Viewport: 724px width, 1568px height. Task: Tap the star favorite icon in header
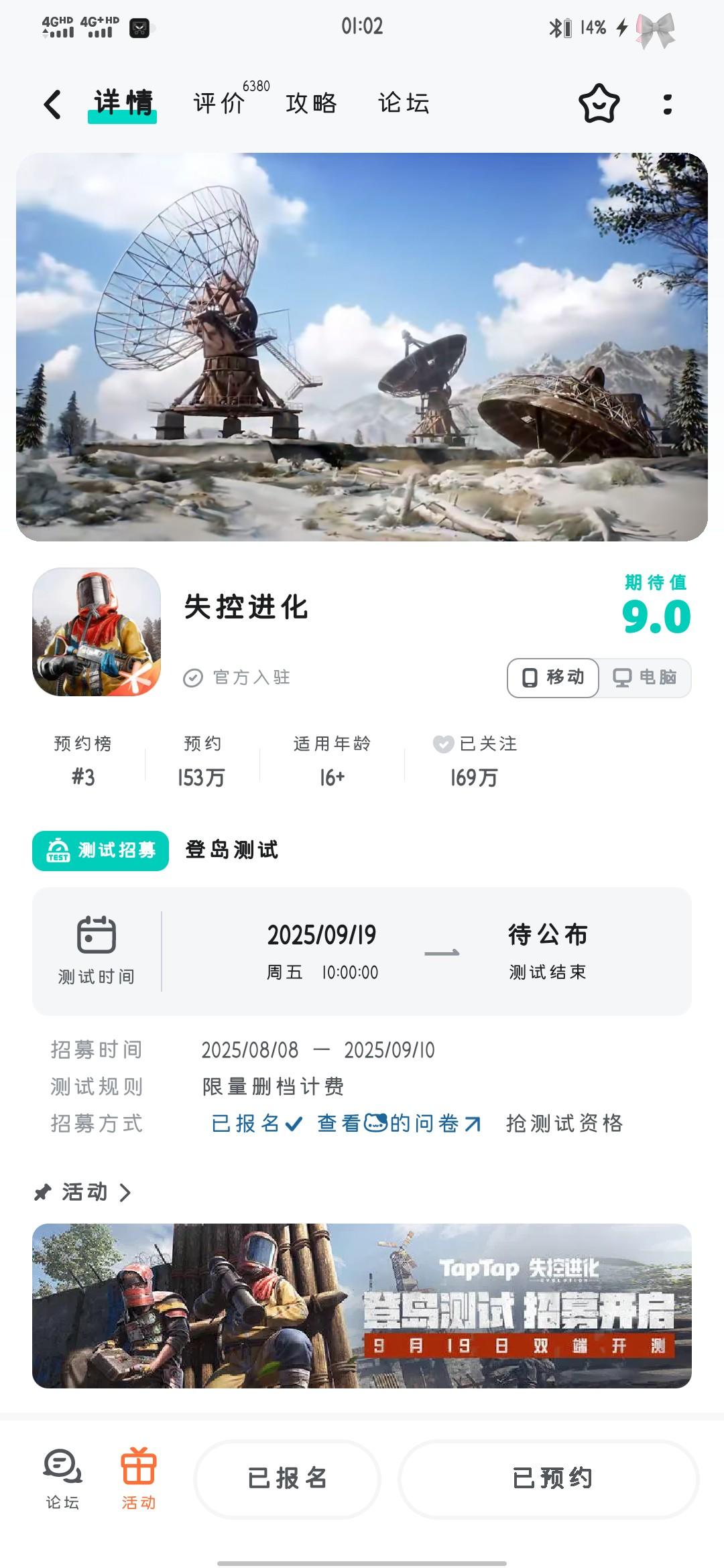(599, 104)
